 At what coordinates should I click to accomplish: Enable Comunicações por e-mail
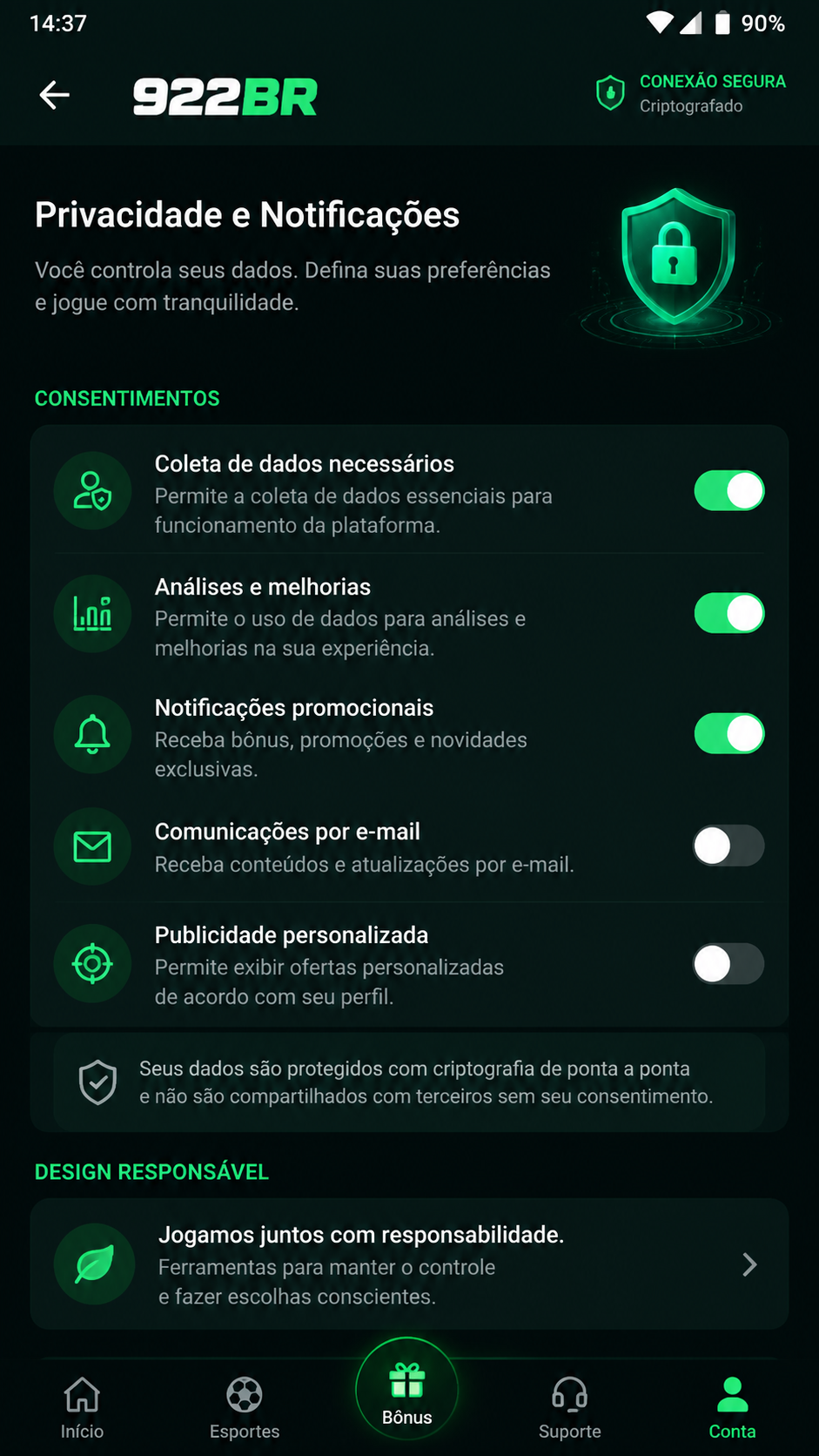[x=728, y=846]
